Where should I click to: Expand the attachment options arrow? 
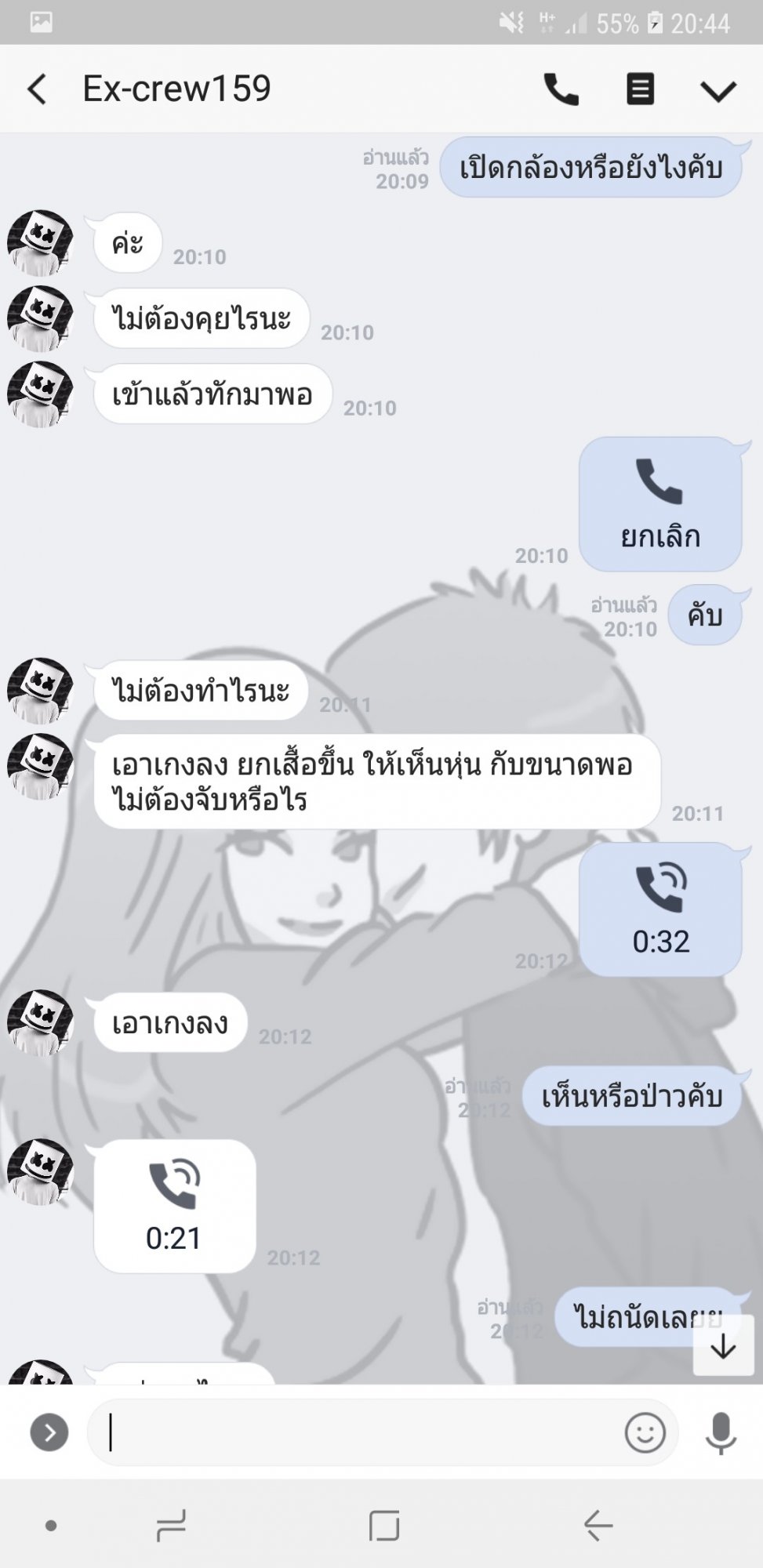(x=49, y=1432)
